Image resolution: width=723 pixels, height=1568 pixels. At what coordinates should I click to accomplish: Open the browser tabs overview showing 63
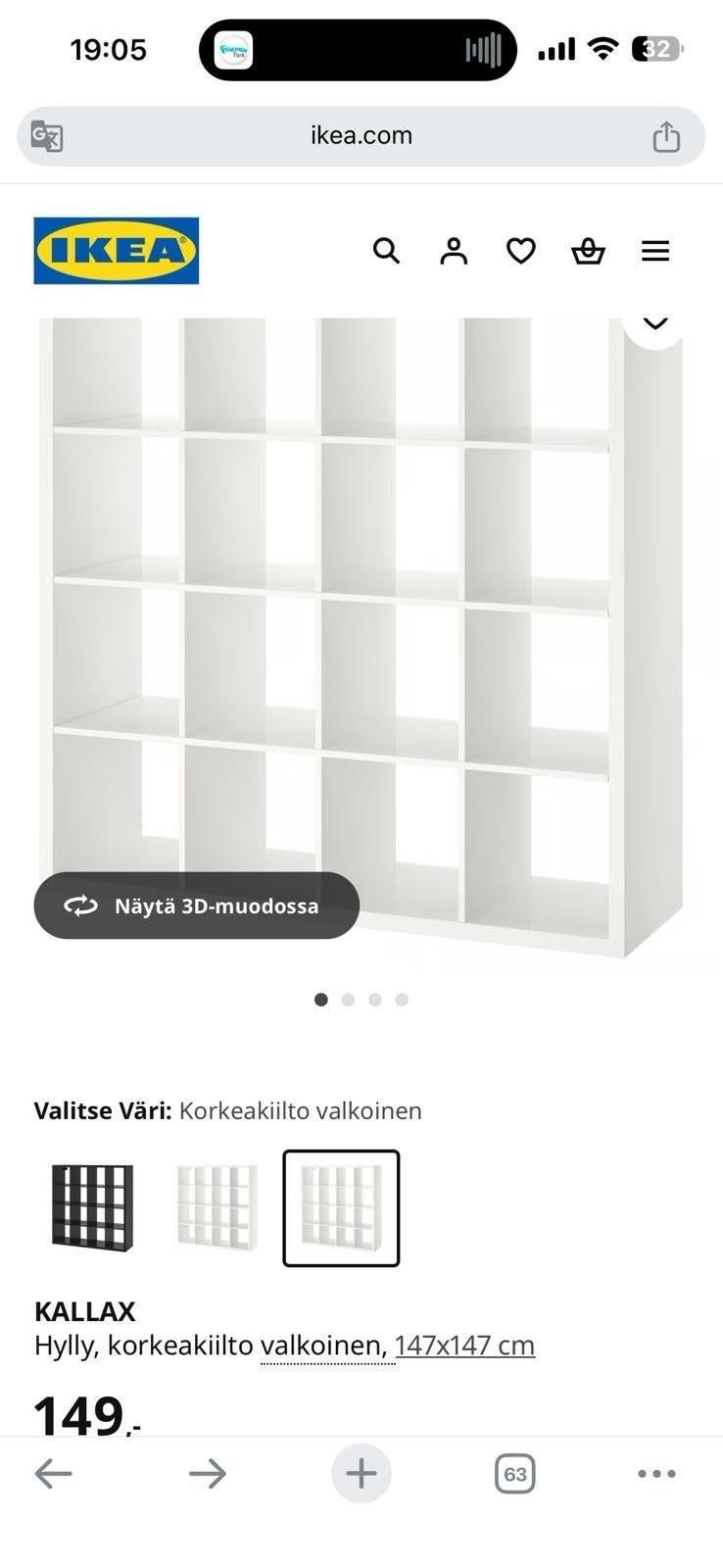[x=514, y=1473]
